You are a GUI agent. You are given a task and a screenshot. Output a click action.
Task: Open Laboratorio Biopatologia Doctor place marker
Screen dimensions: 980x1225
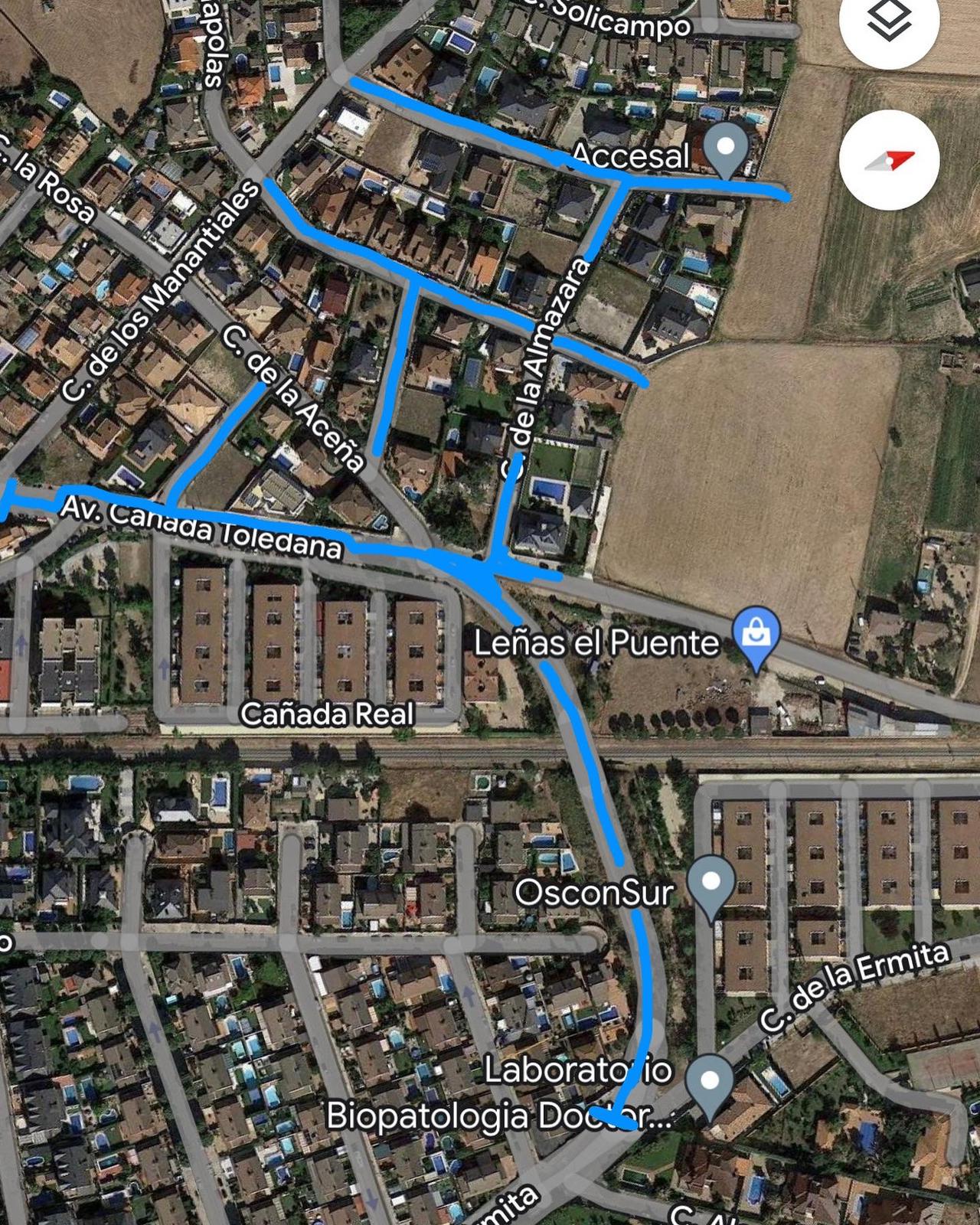(x=710, y=1081)
